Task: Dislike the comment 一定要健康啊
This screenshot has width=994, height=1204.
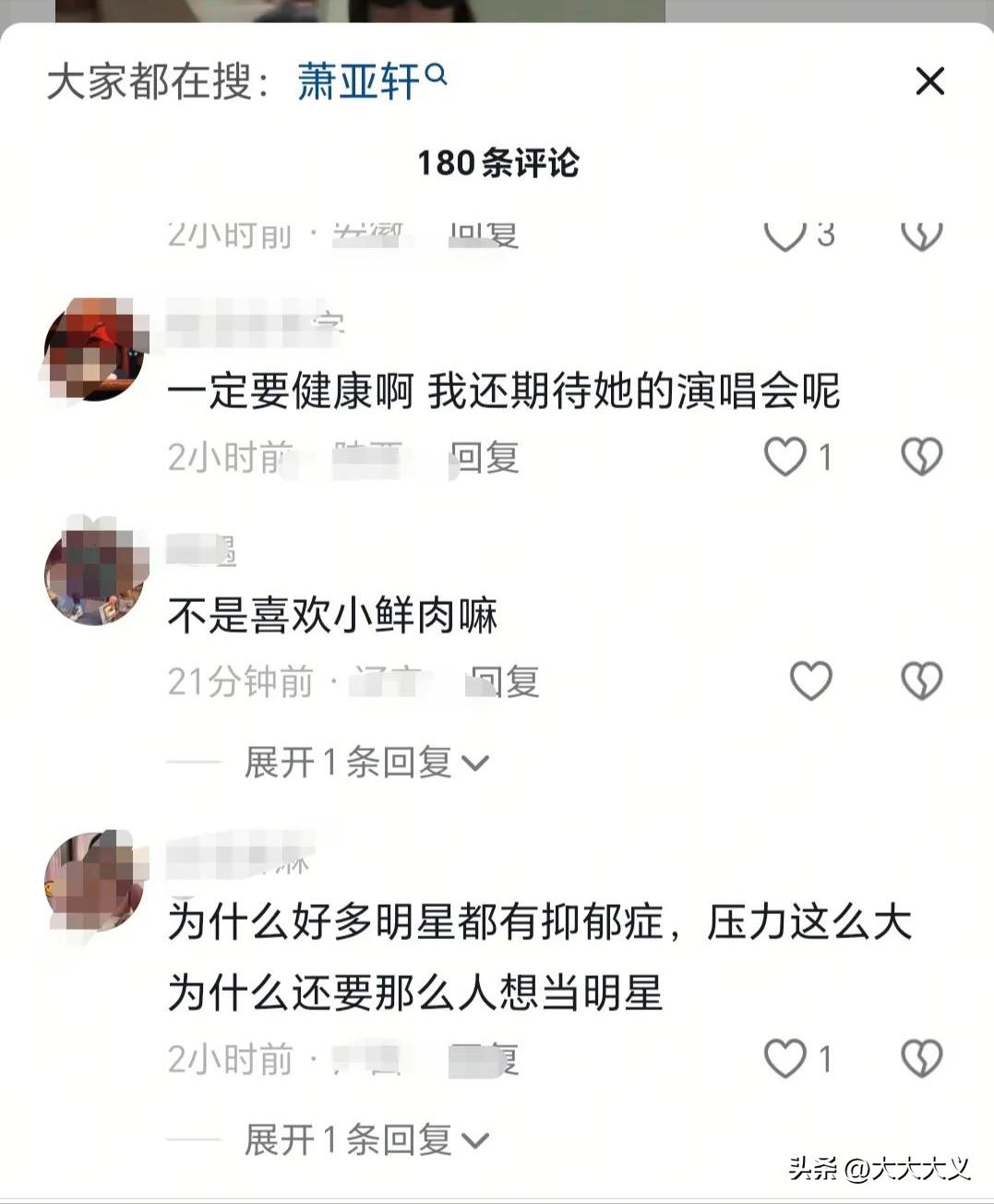Action: coord(921,457)
